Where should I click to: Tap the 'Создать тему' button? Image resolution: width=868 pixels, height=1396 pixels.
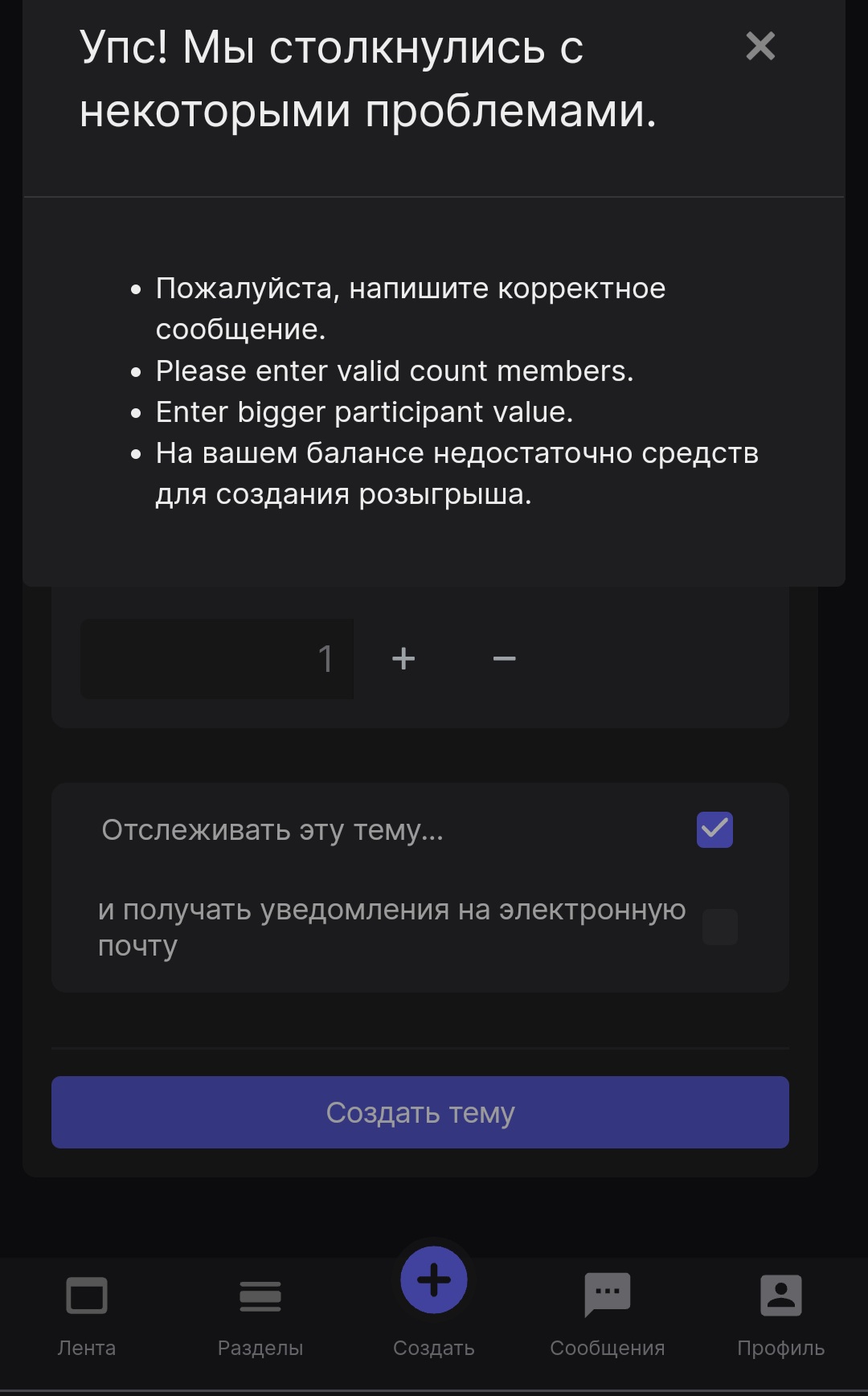(x=420, y=1112)
